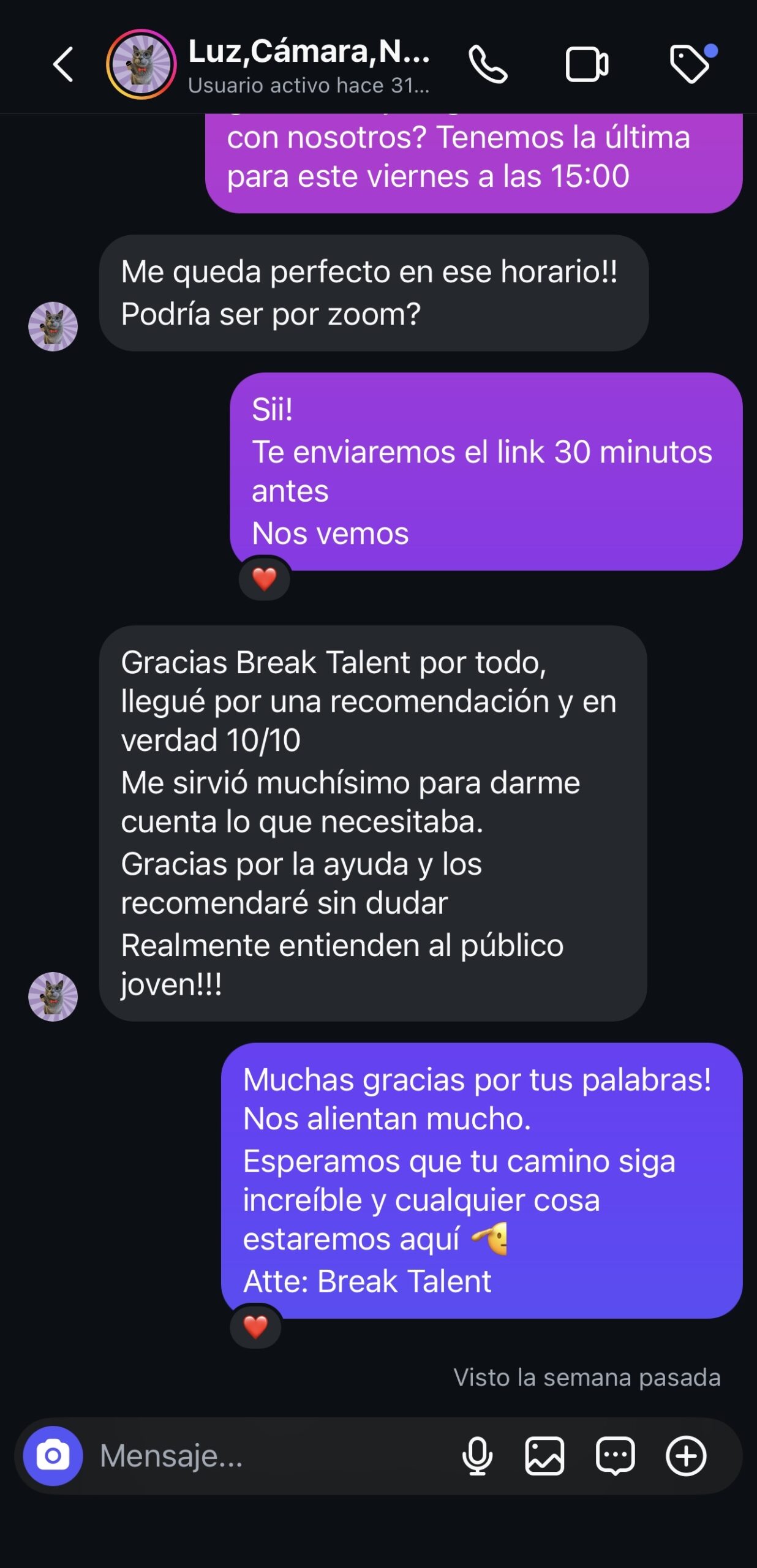
Task: Start a voice call
Action: [x=488, y=64]
